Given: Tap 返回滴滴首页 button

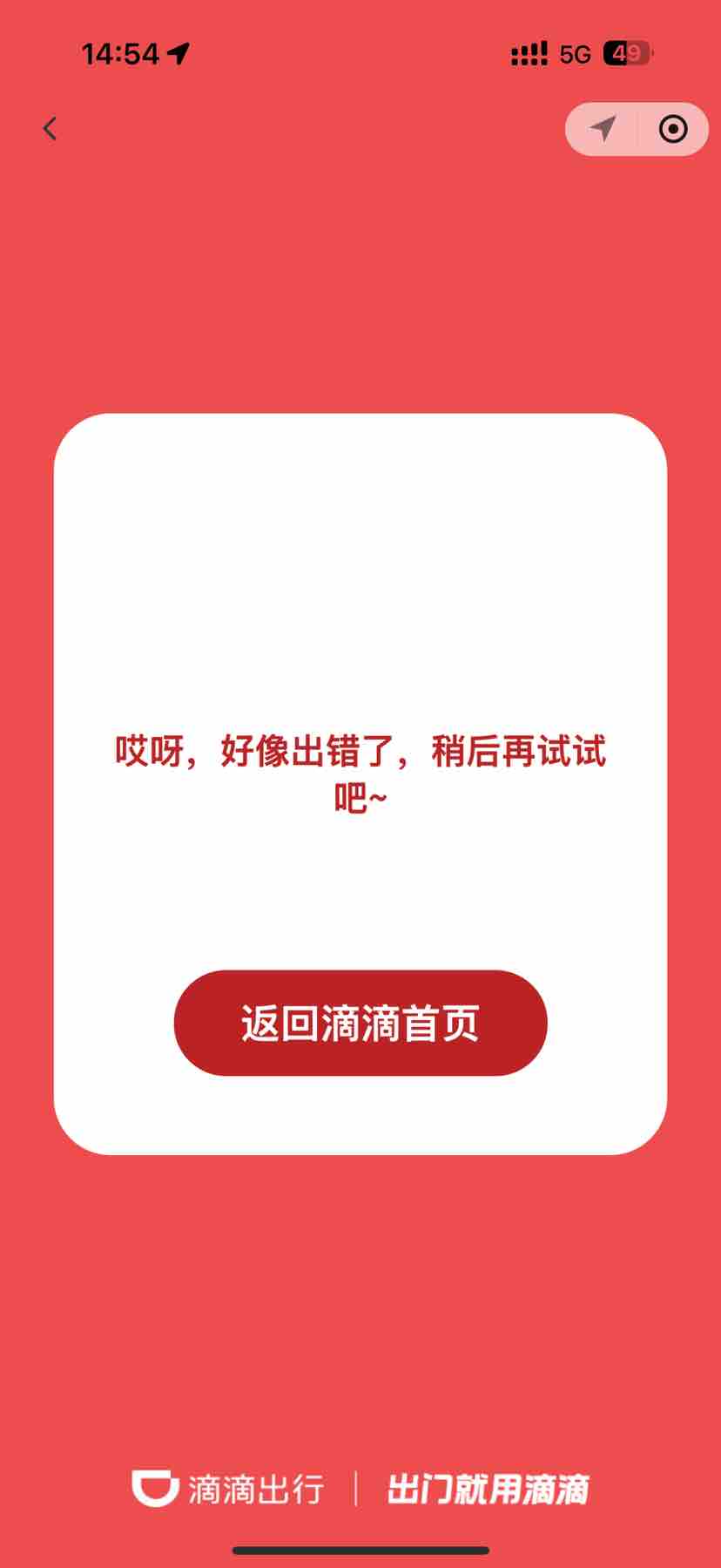Looking at the screenshot, I should [360, 1023].
